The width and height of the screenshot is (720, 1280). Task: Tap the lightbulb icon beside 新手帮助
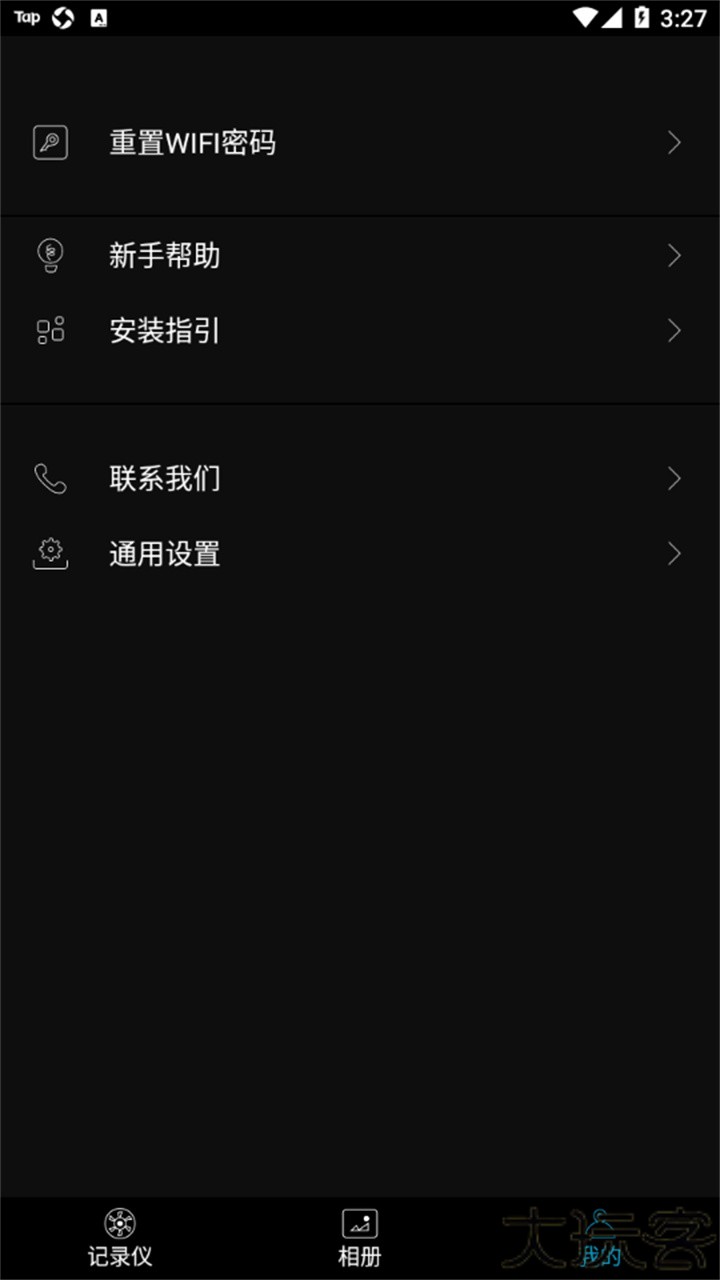[50, 256]
